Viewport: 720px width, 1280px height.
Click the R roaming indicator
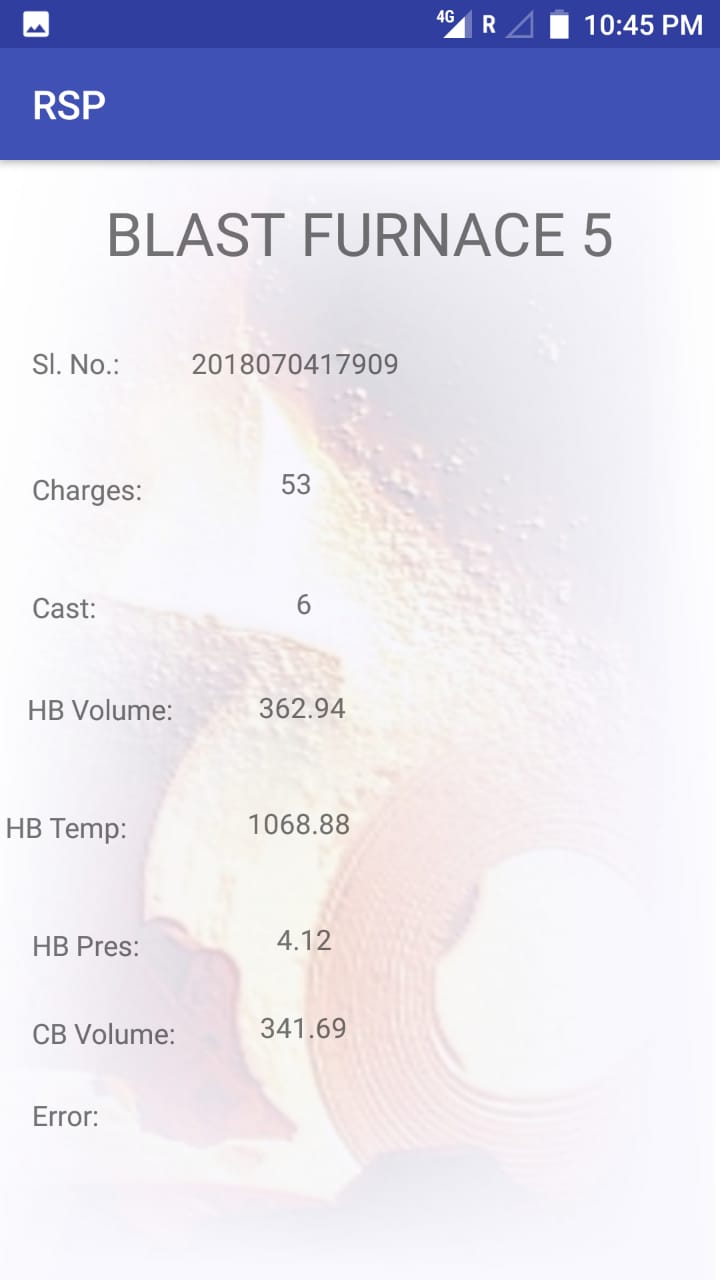tap(487, 24)
